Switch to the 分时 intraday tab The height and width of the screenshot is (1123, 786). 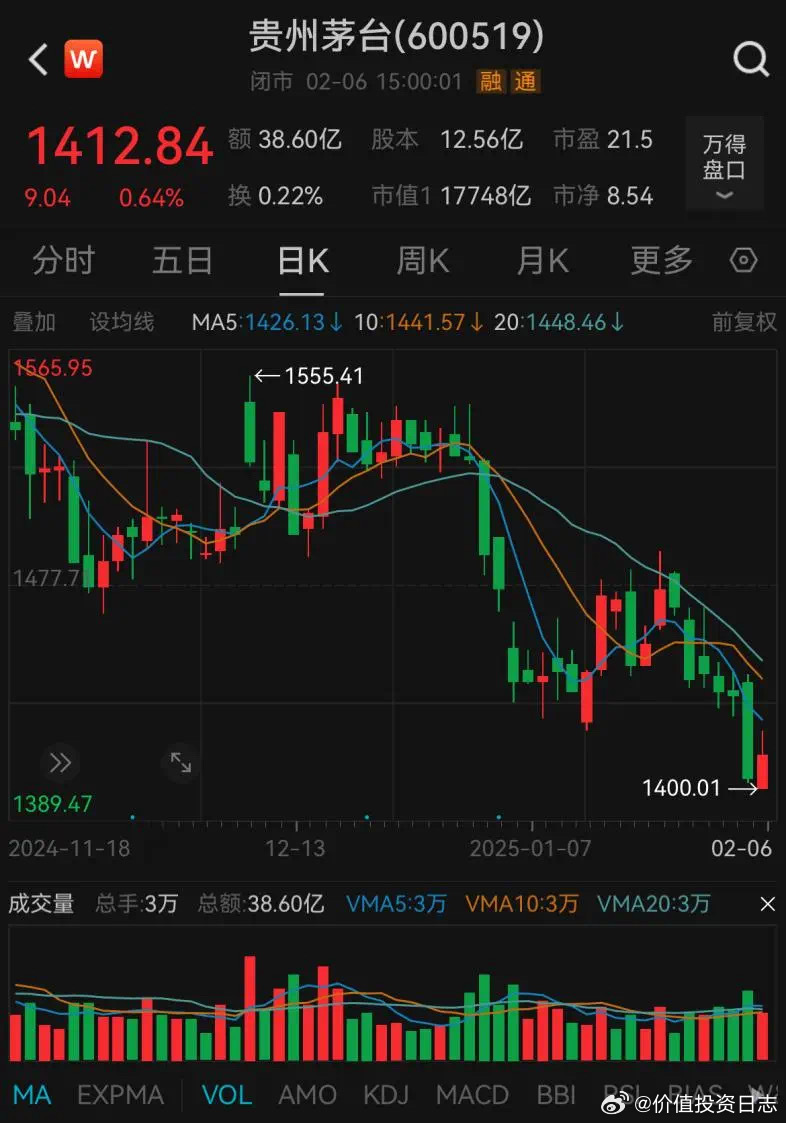tap(62, 260)
